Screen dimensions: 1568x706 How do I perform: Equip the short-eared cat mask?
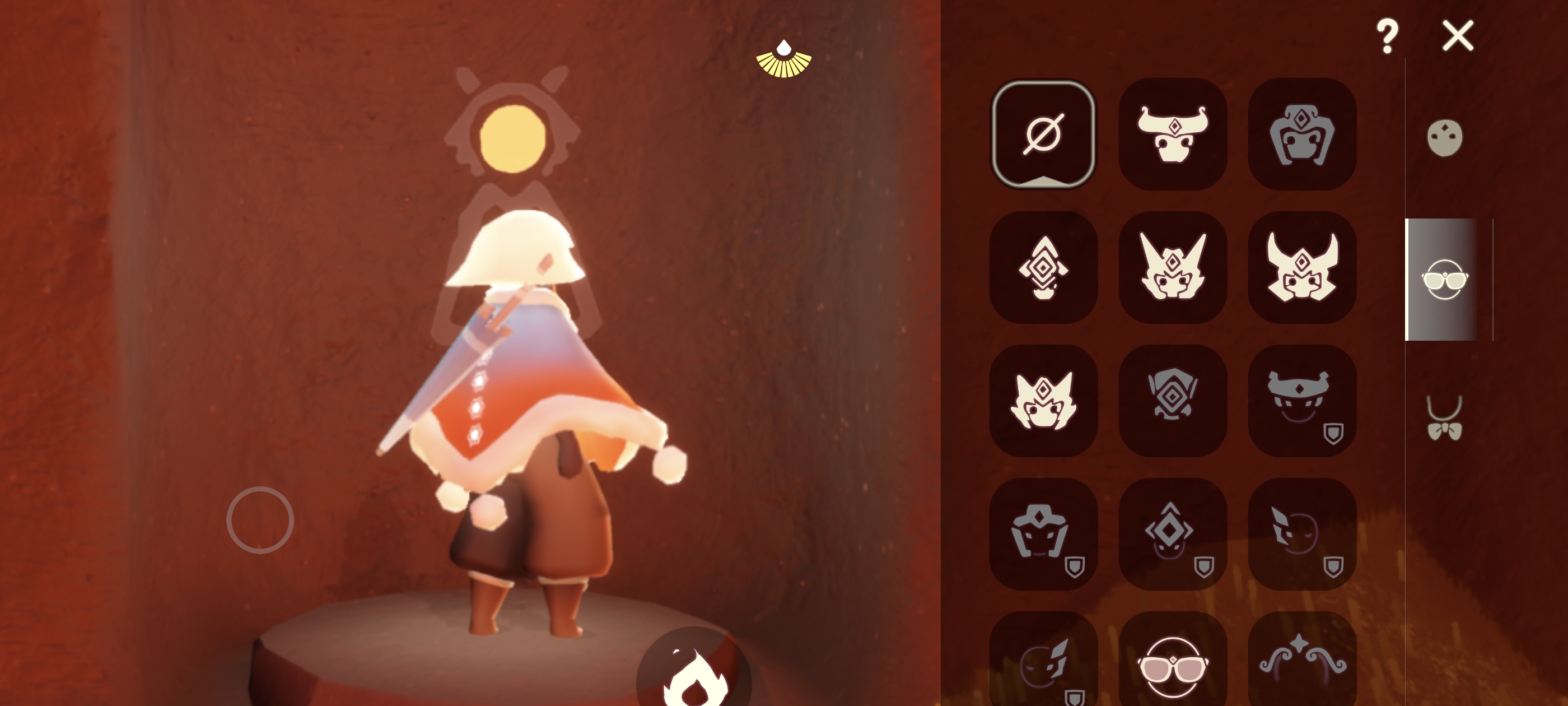pos(1043,401)
